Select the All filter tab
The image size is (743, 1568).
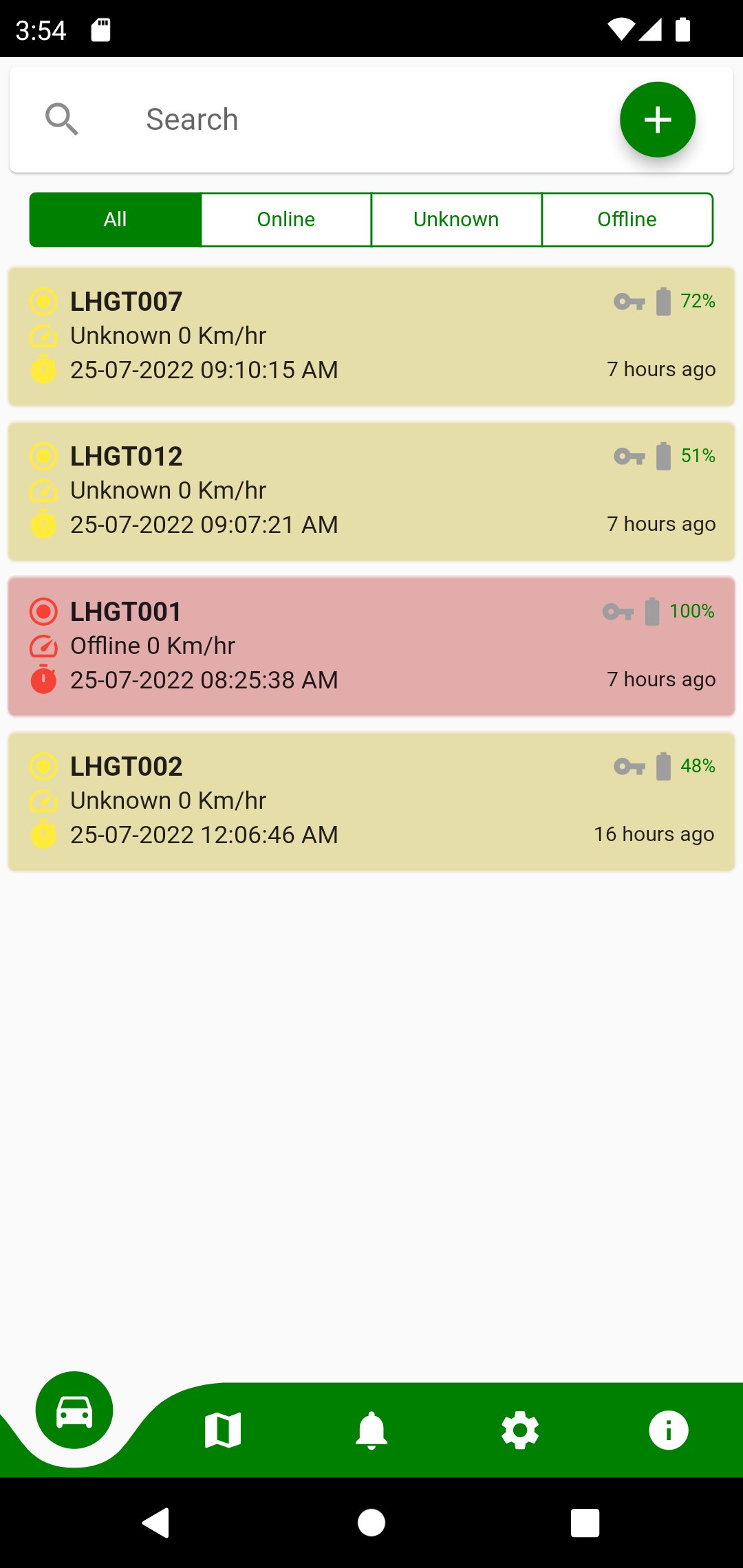116,219
